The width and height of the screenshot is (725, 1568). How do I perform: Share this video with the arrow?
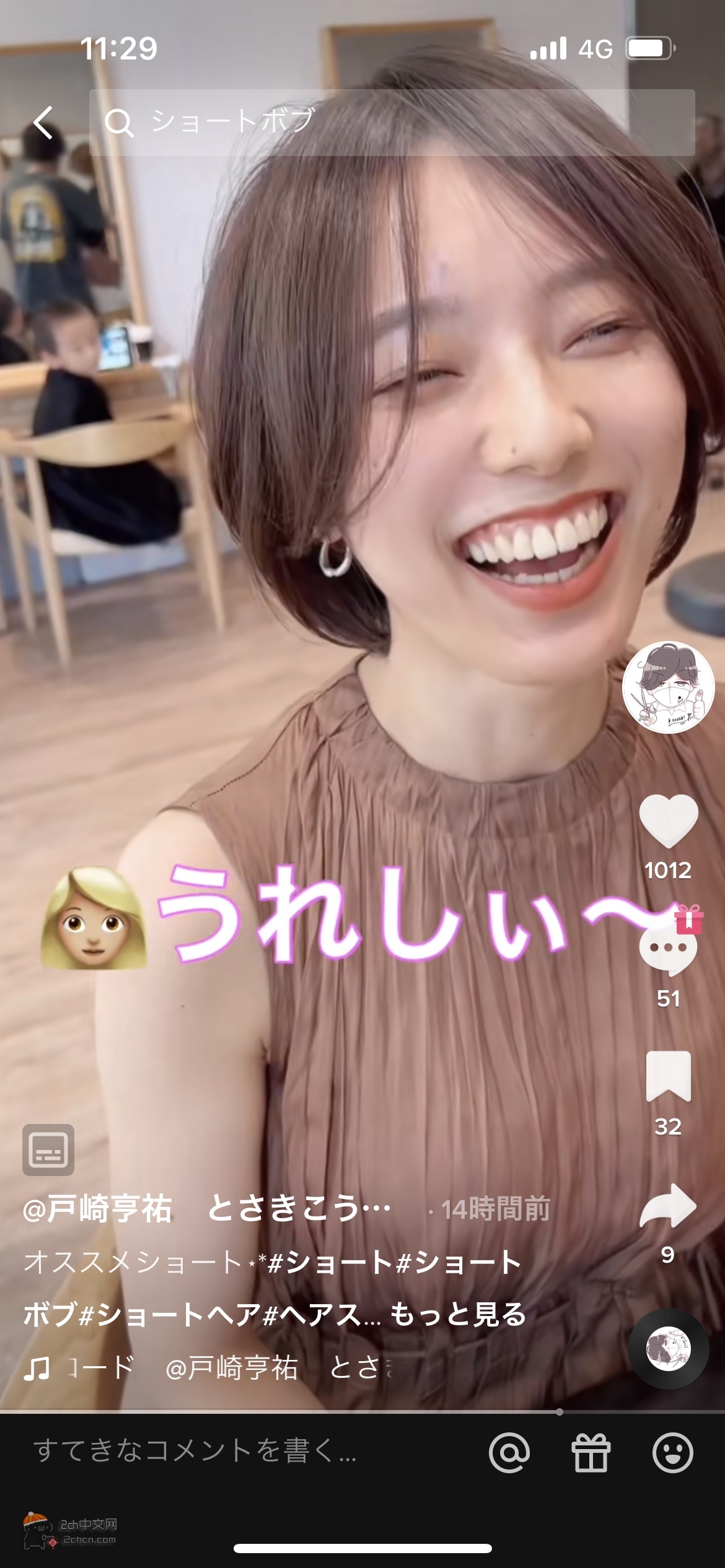[x=668, y=1205]
